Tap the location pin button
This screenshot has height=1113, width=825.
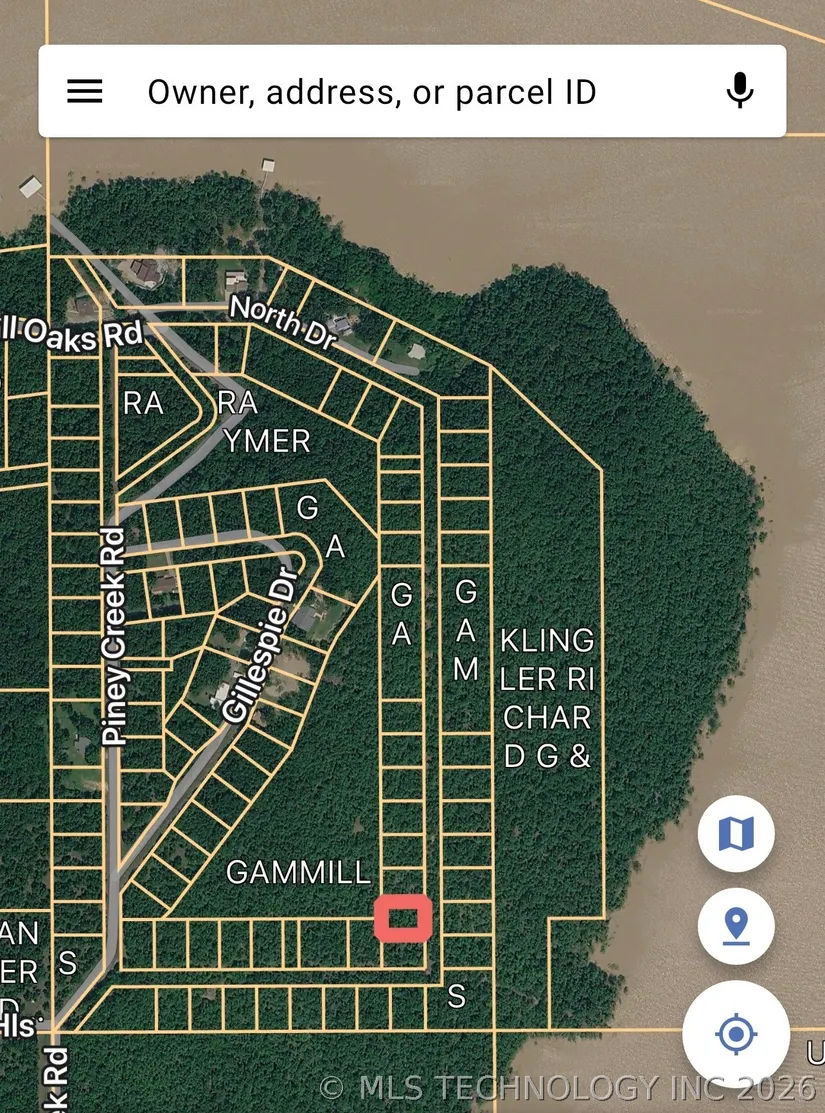(736, 926)
